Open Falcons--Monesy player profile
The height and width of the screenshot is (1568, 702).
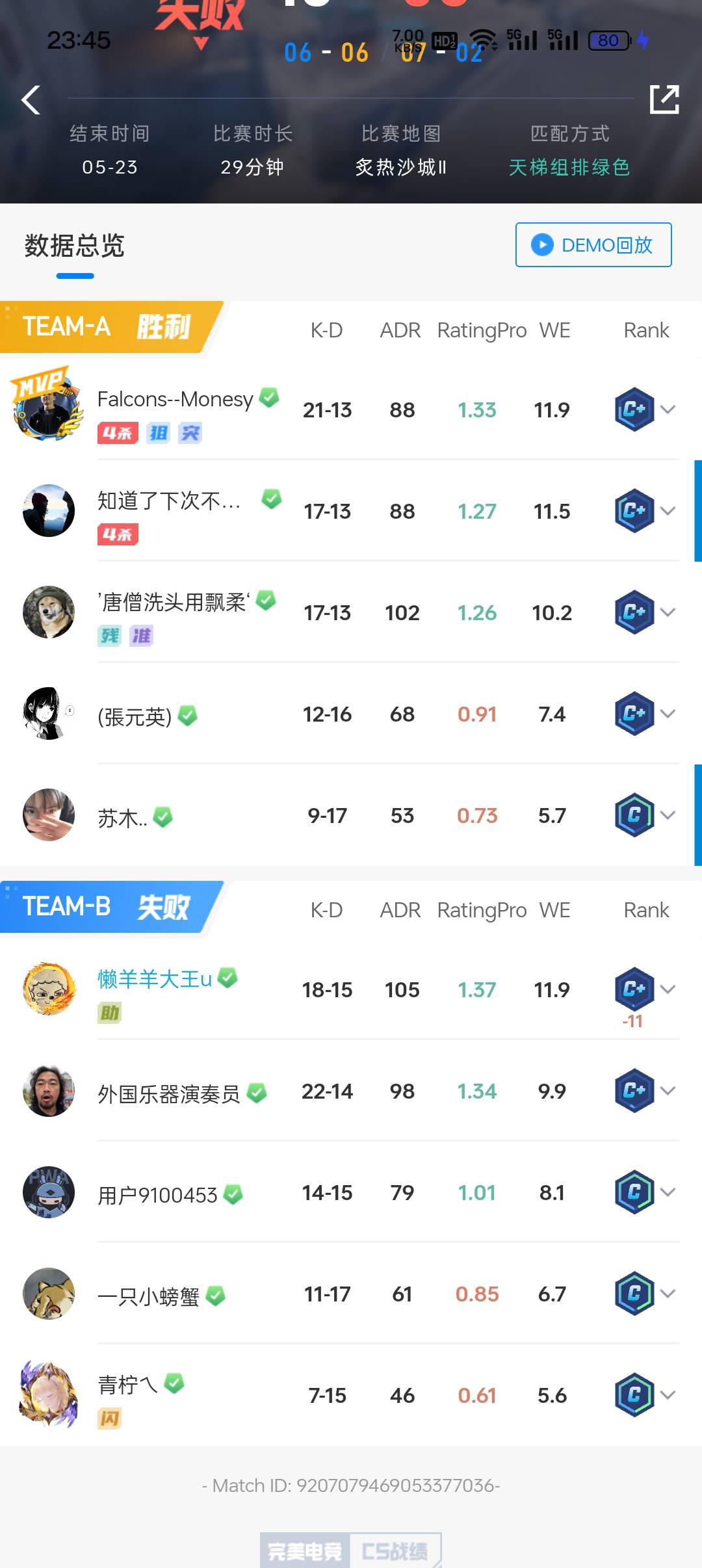click(x=175, y=399)
